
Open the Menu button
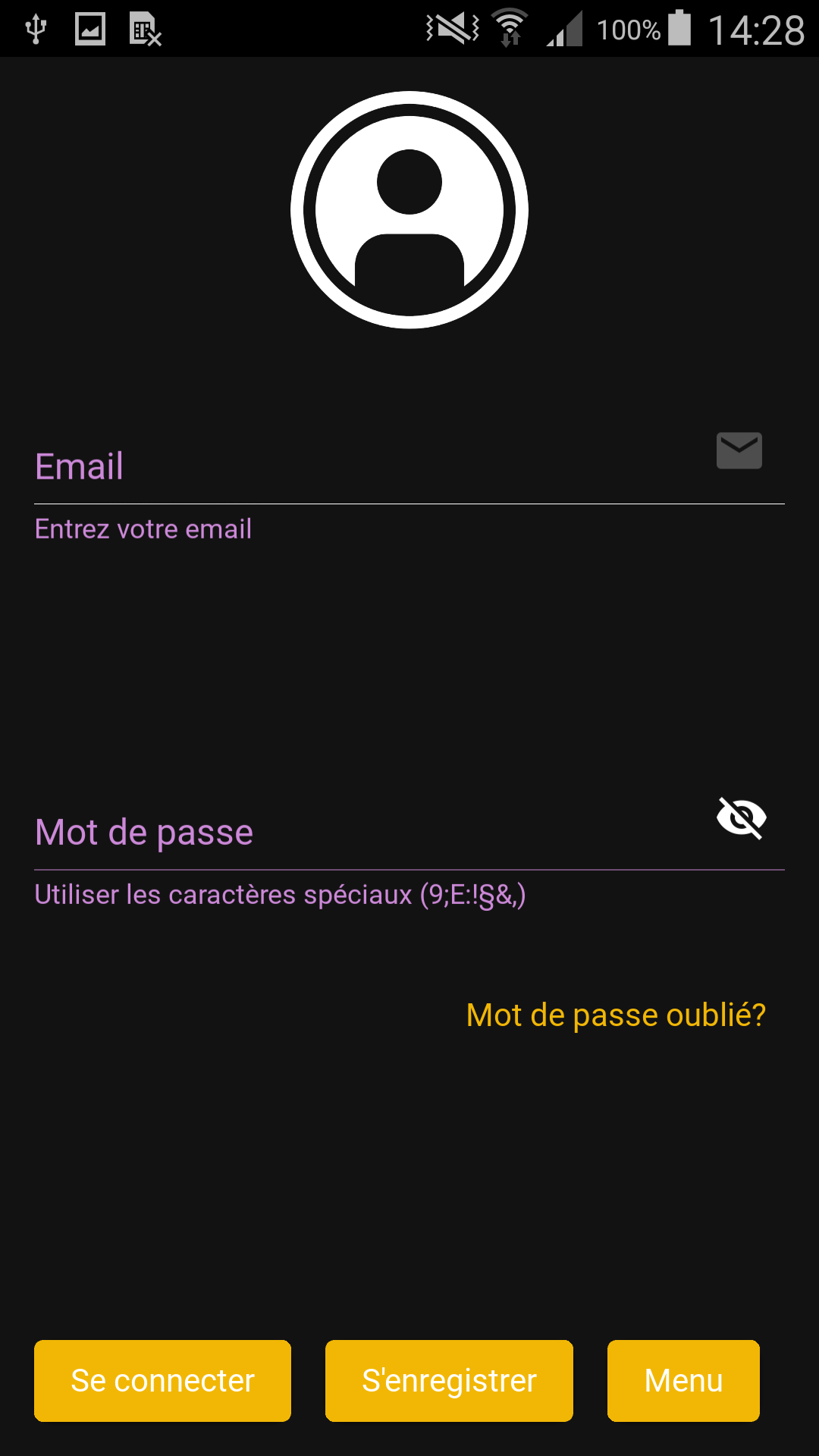[683, 1380]
